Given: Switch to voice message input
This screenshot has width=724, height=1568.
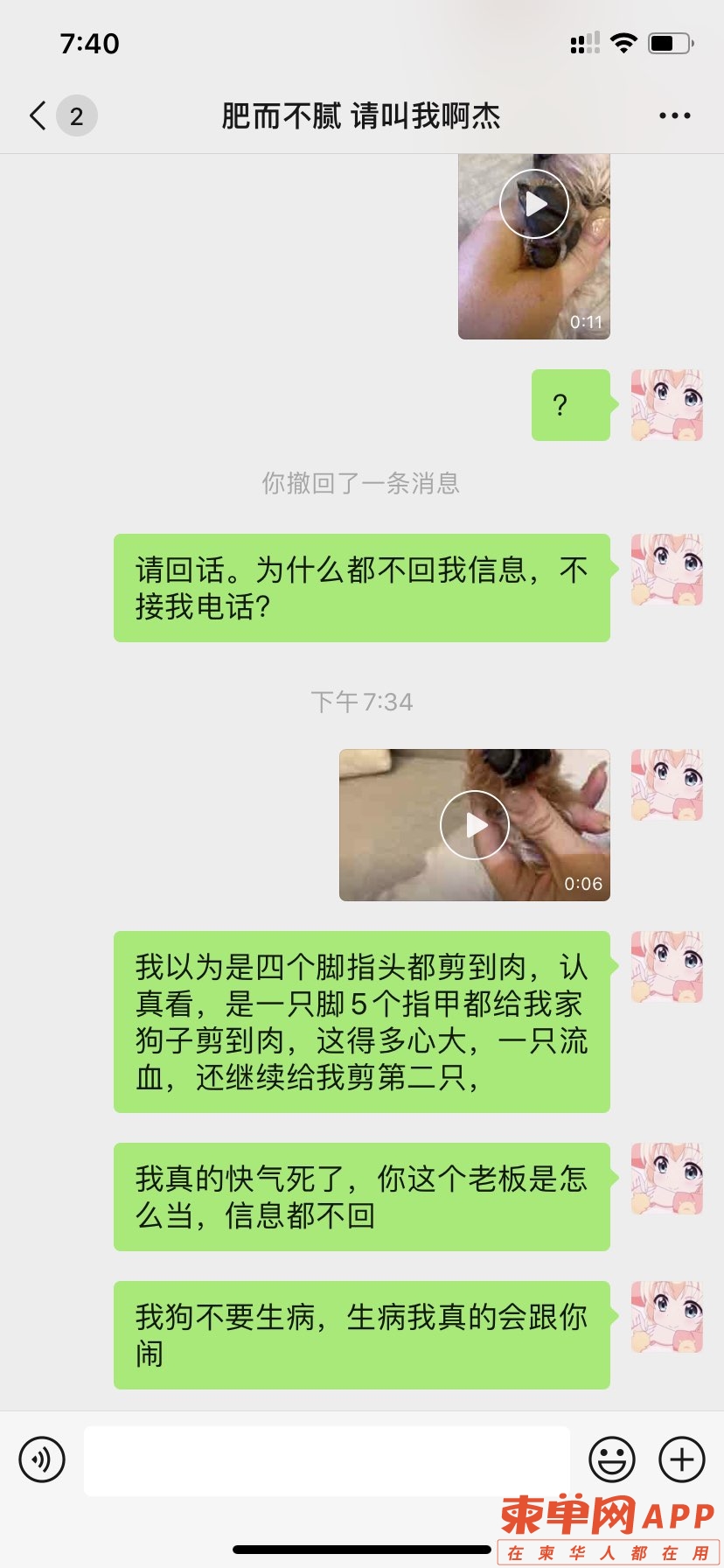Looking at the screenshot, I should click(x=42, y=1459).
